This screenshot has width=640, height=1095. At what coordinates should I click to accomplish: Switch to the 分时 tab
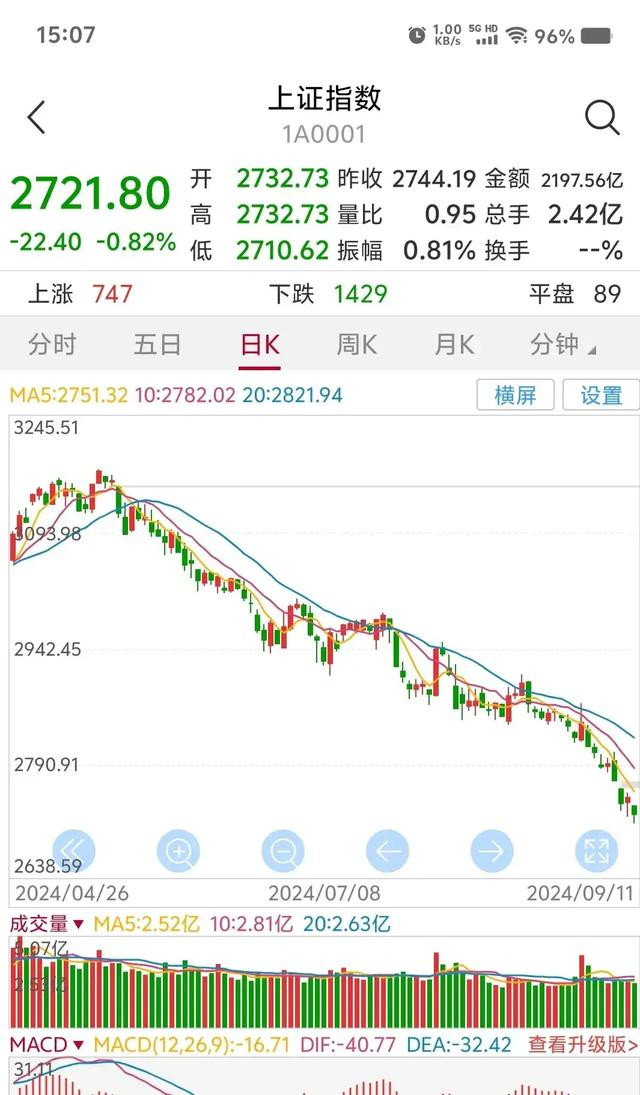[52, 344]
